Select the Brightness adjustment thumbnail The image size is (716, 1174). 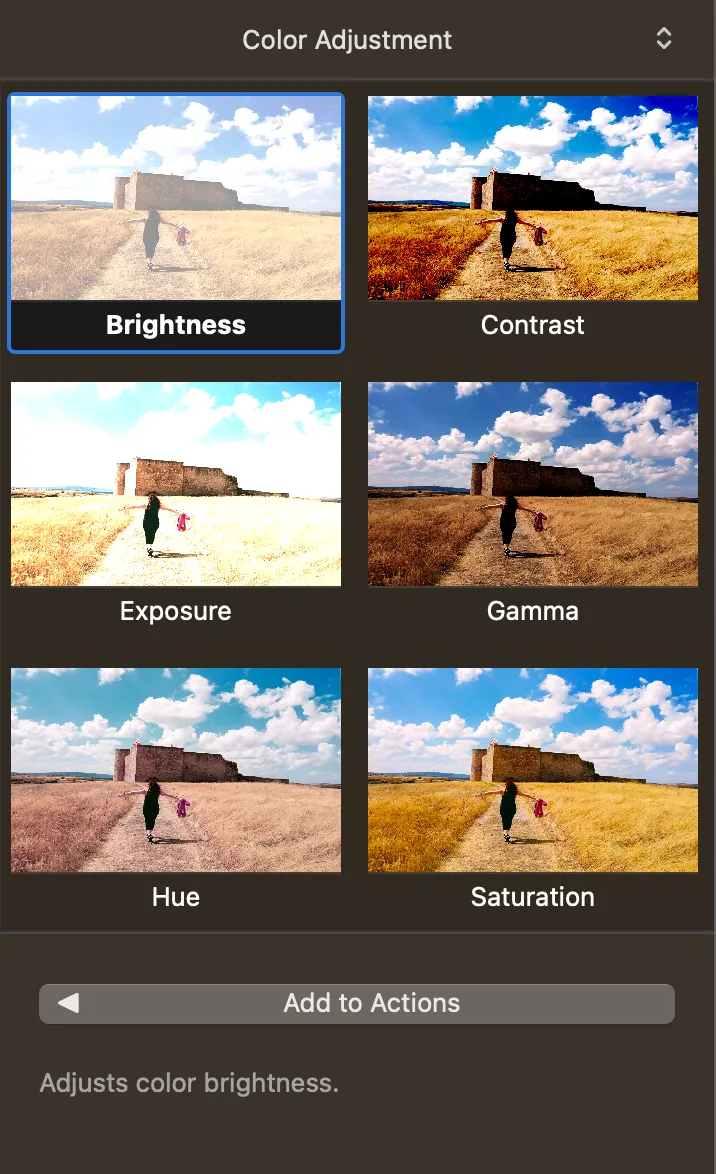(176, 199)
